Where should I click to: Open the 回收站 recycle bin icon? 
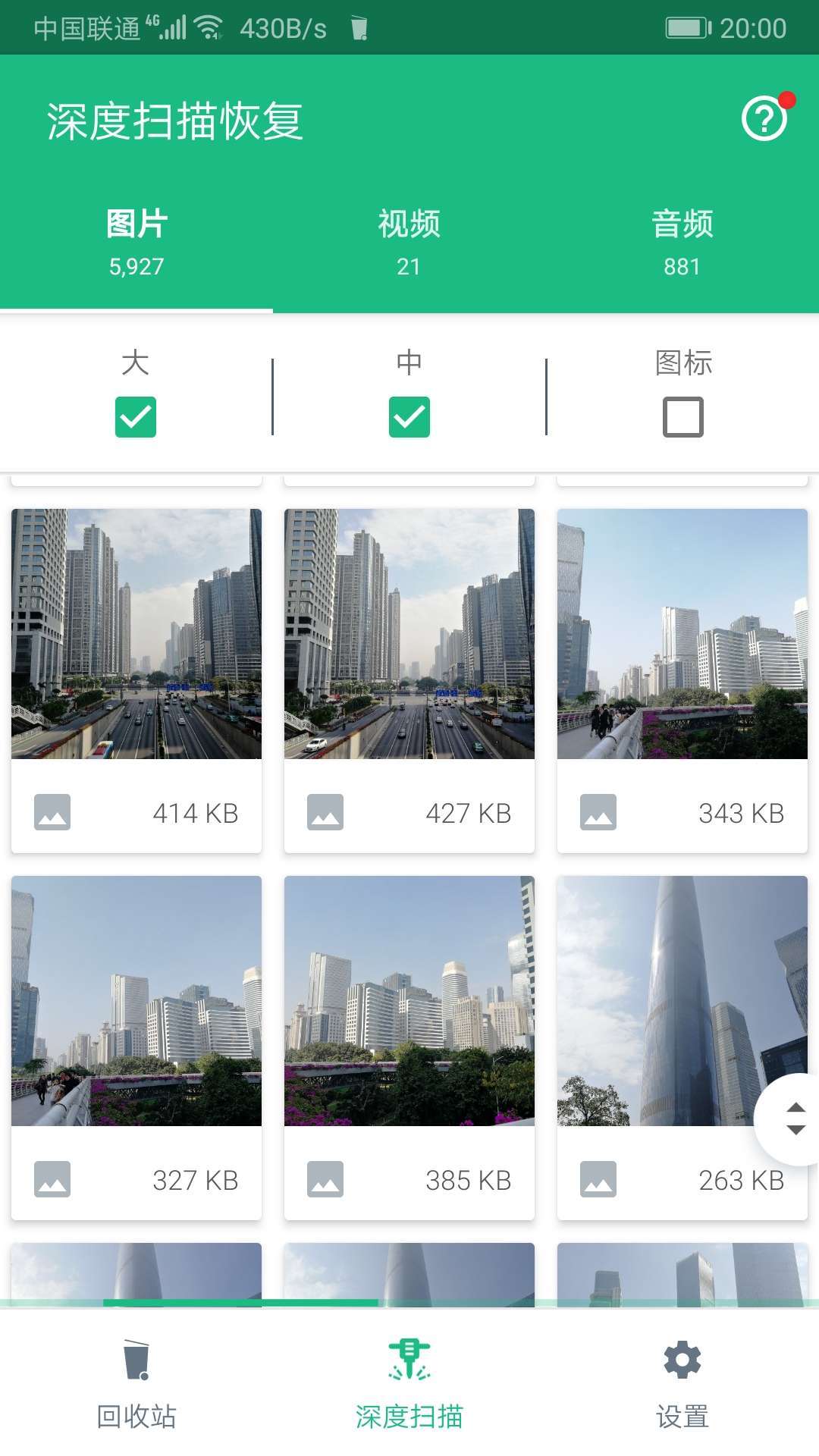[136, 1360]
